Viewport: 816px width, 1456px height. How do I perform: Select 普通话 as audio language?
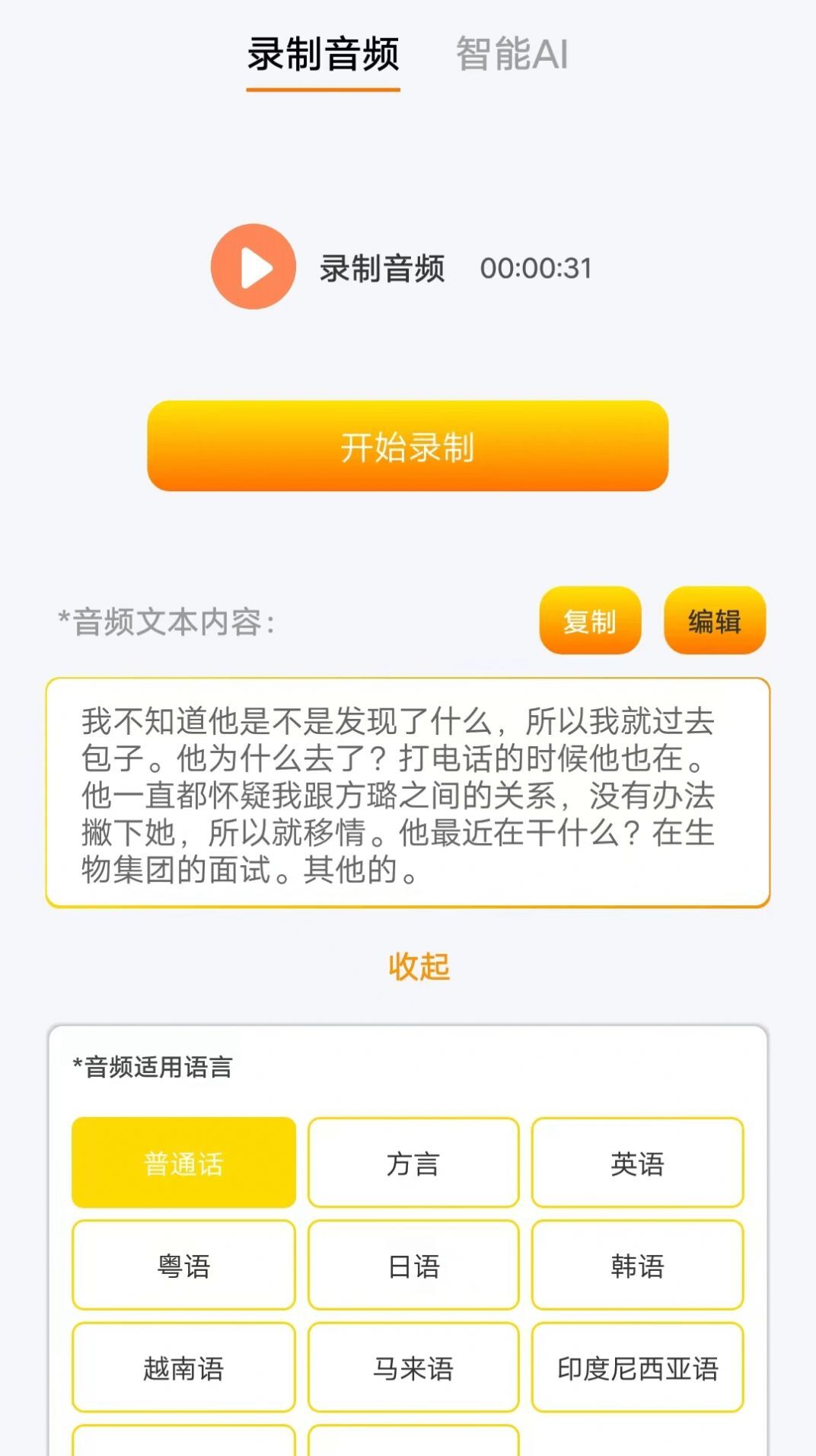pyautogui.click(x=183, y=1162)
